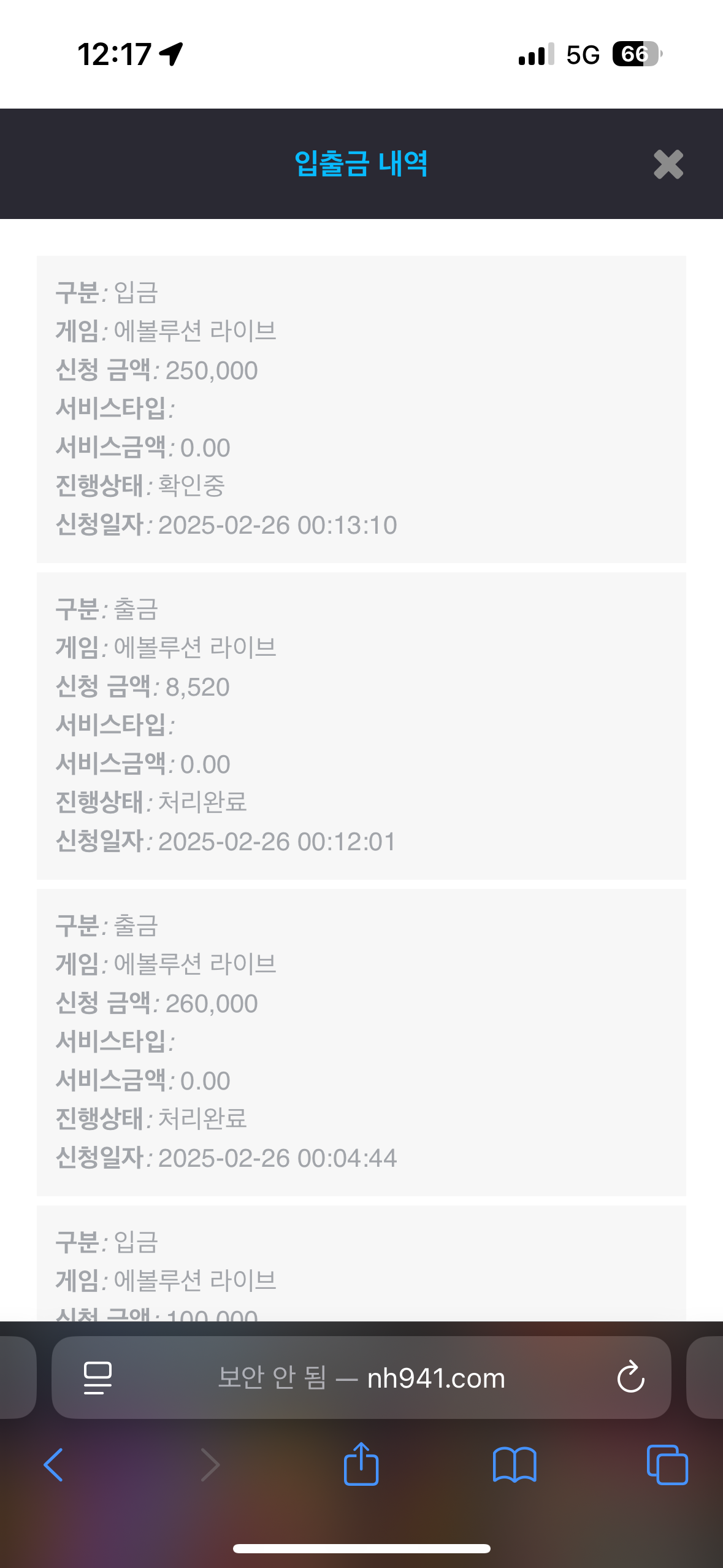Open Safari bookmarks
The image size is (723, 1568).
515,1465
